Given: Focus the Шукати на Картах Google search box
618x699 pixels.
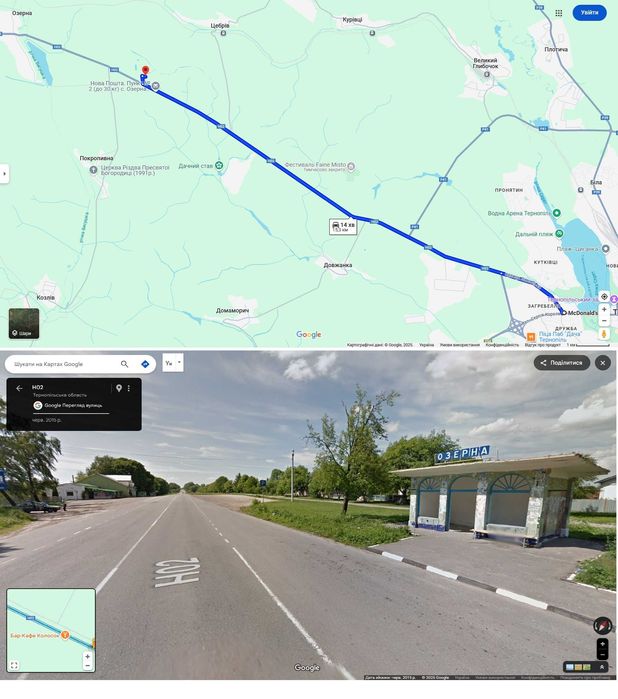Looking at the screenshot, I should (60, 364).
